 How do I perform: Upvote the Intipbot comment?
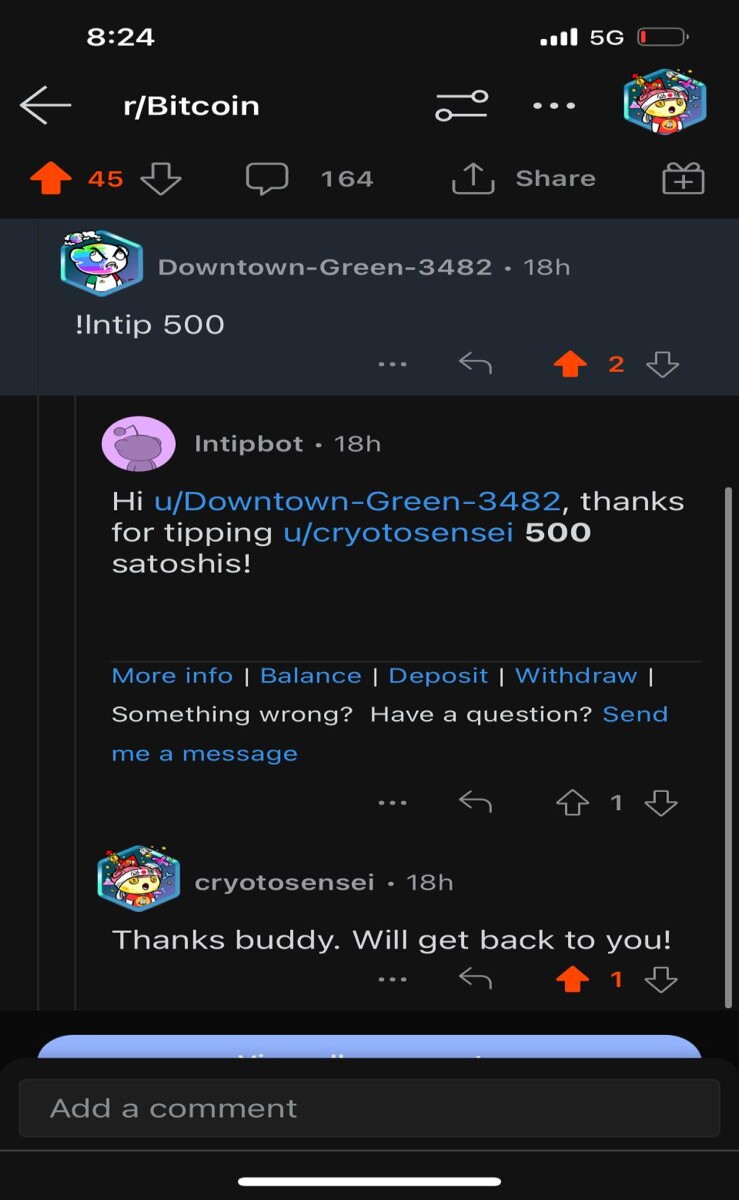[572, 803]
